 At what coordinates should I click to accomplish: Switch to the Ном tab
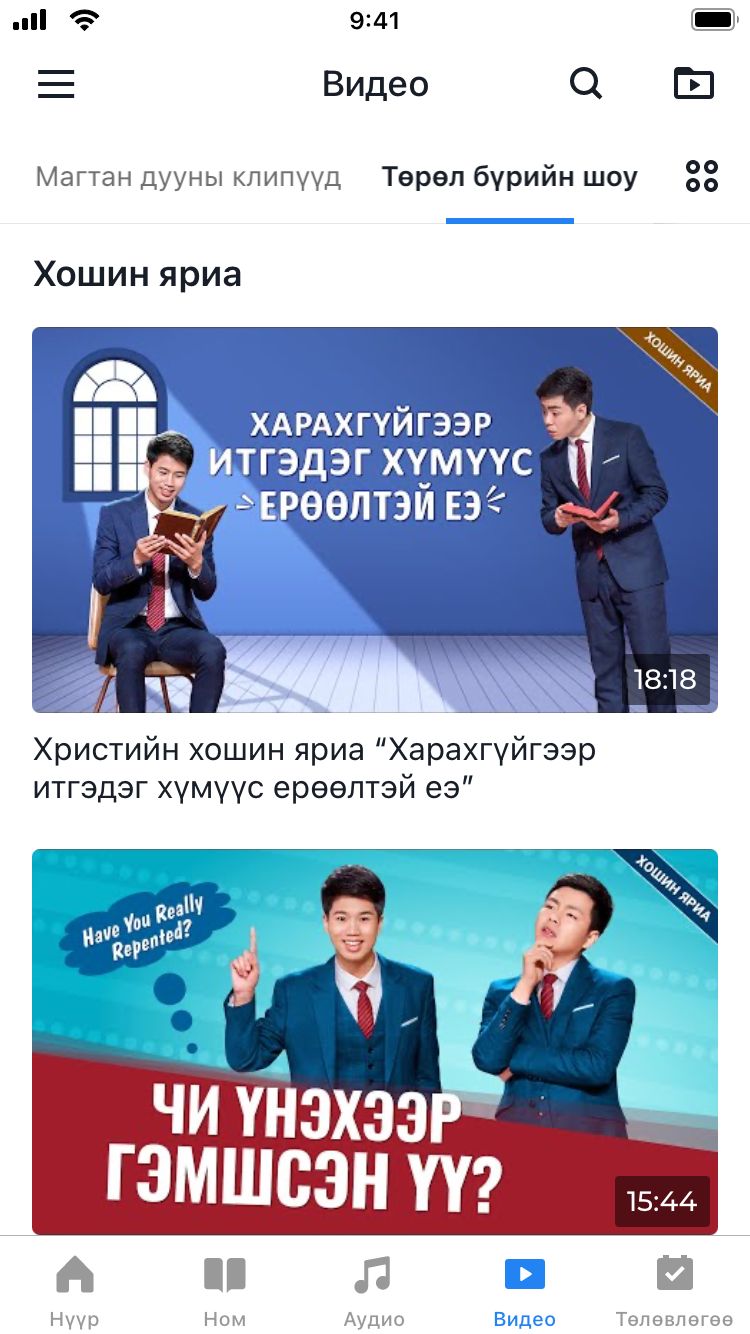pos(224,1290)
